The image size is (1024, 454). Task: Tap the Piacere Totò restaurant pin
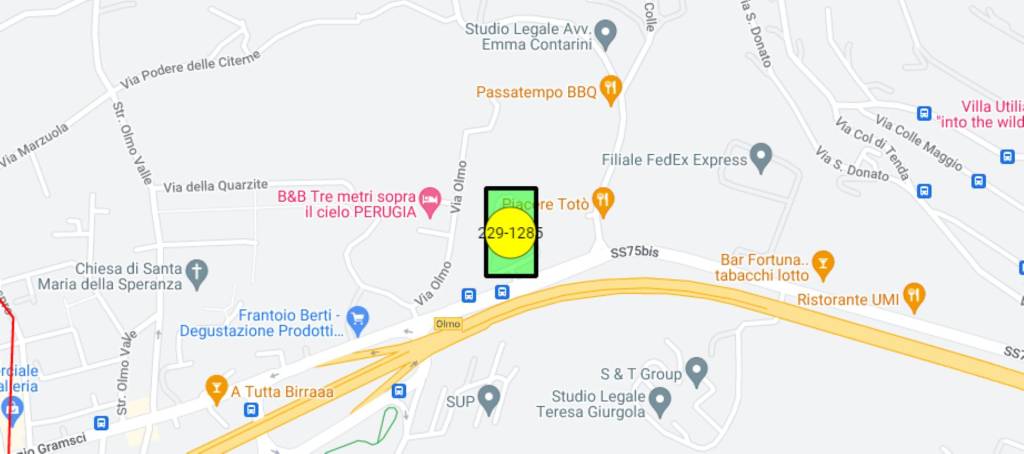click(602, 202)
